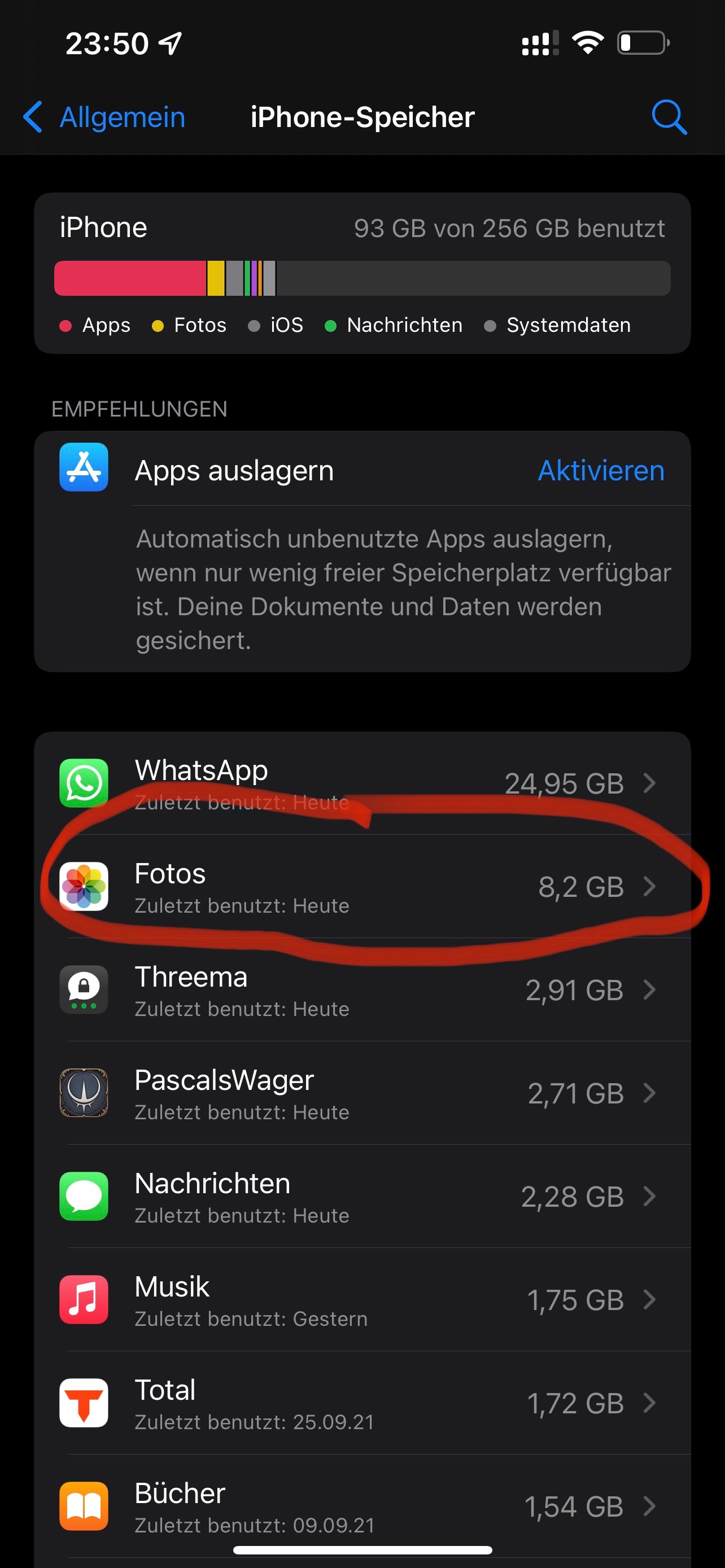Open the Total app storage row
725x1568 pixels.
(x=362, y=1404)
